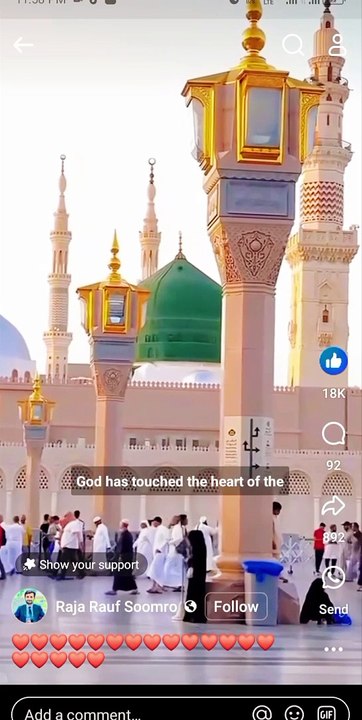Tap the Show your support chip
This screenshot has height=720, width=362.
(81, 564)
